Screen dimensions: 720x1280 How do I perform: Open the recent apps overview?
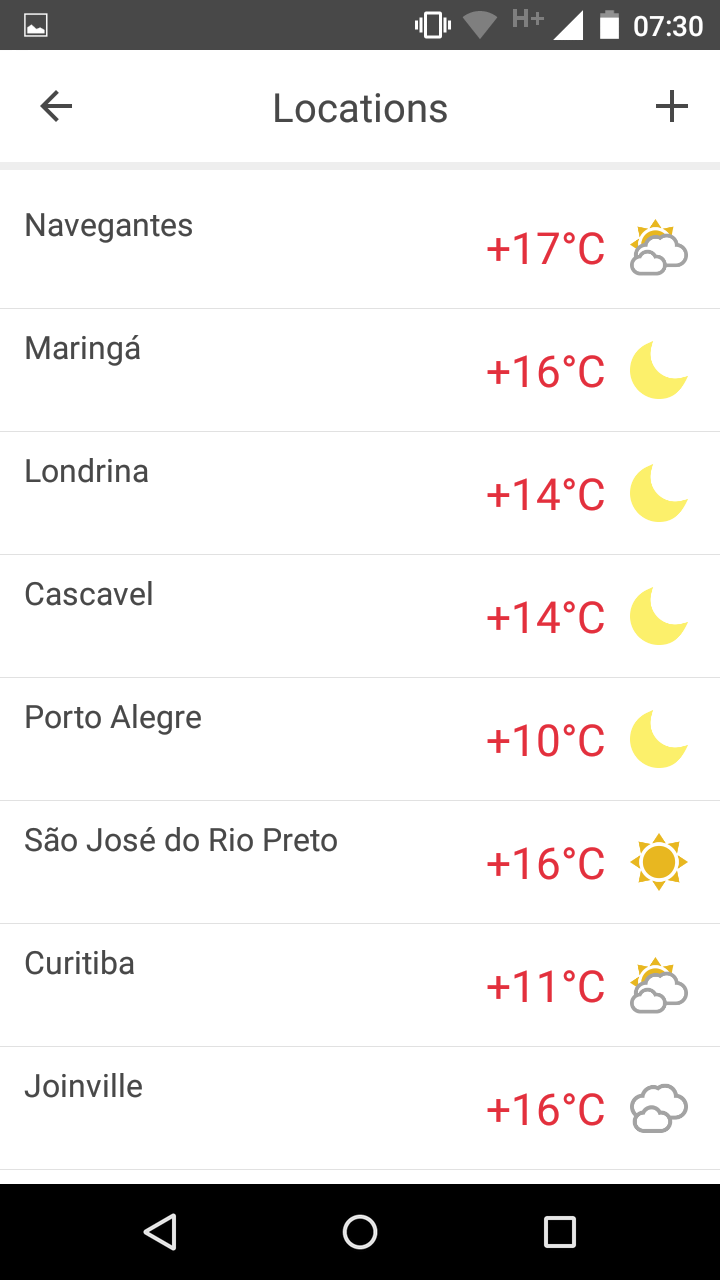[x=560, y=1232]
